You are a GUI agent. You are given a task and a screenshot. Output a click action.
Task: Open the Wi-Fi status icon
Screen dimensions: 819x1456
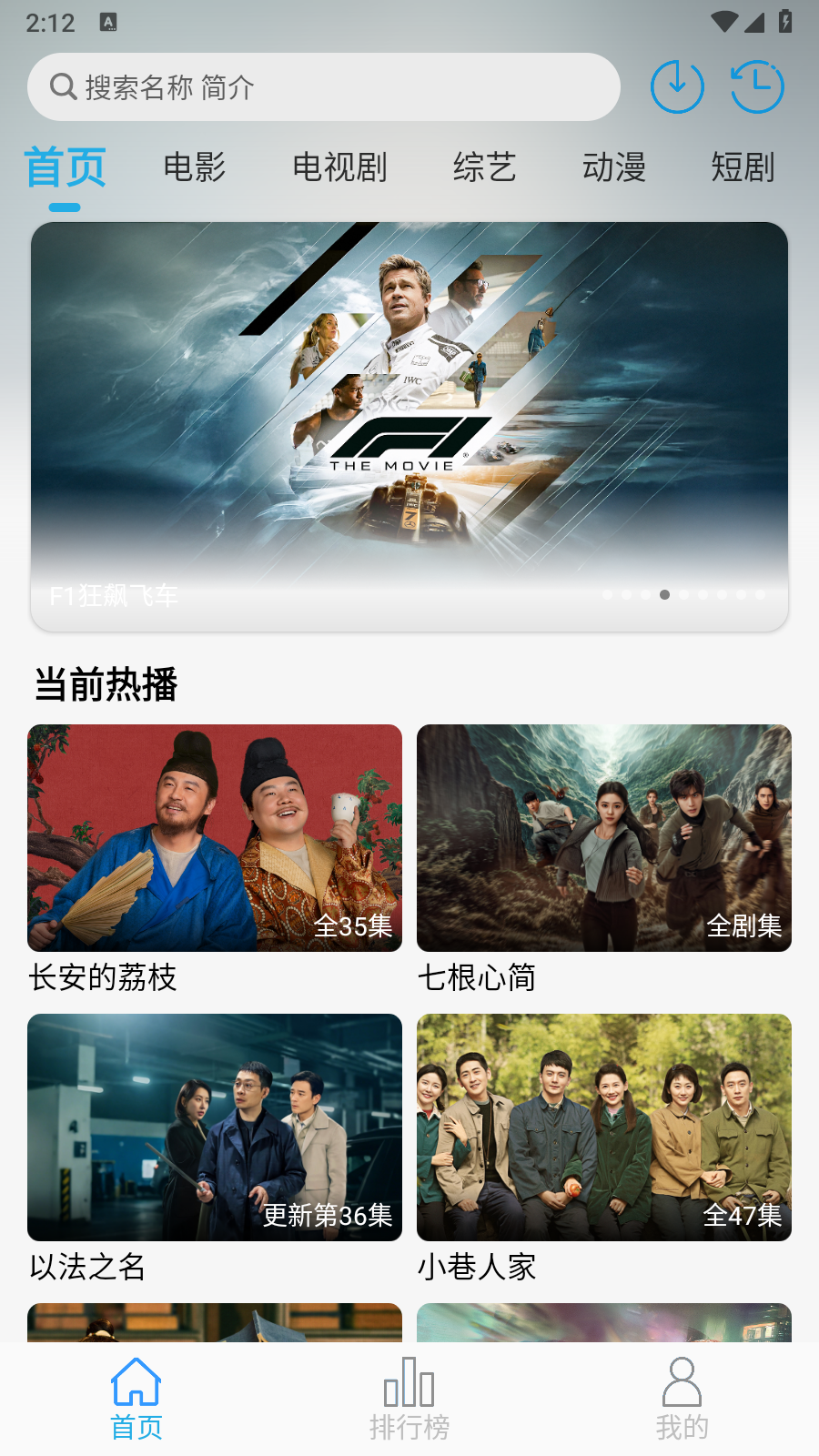724,23
